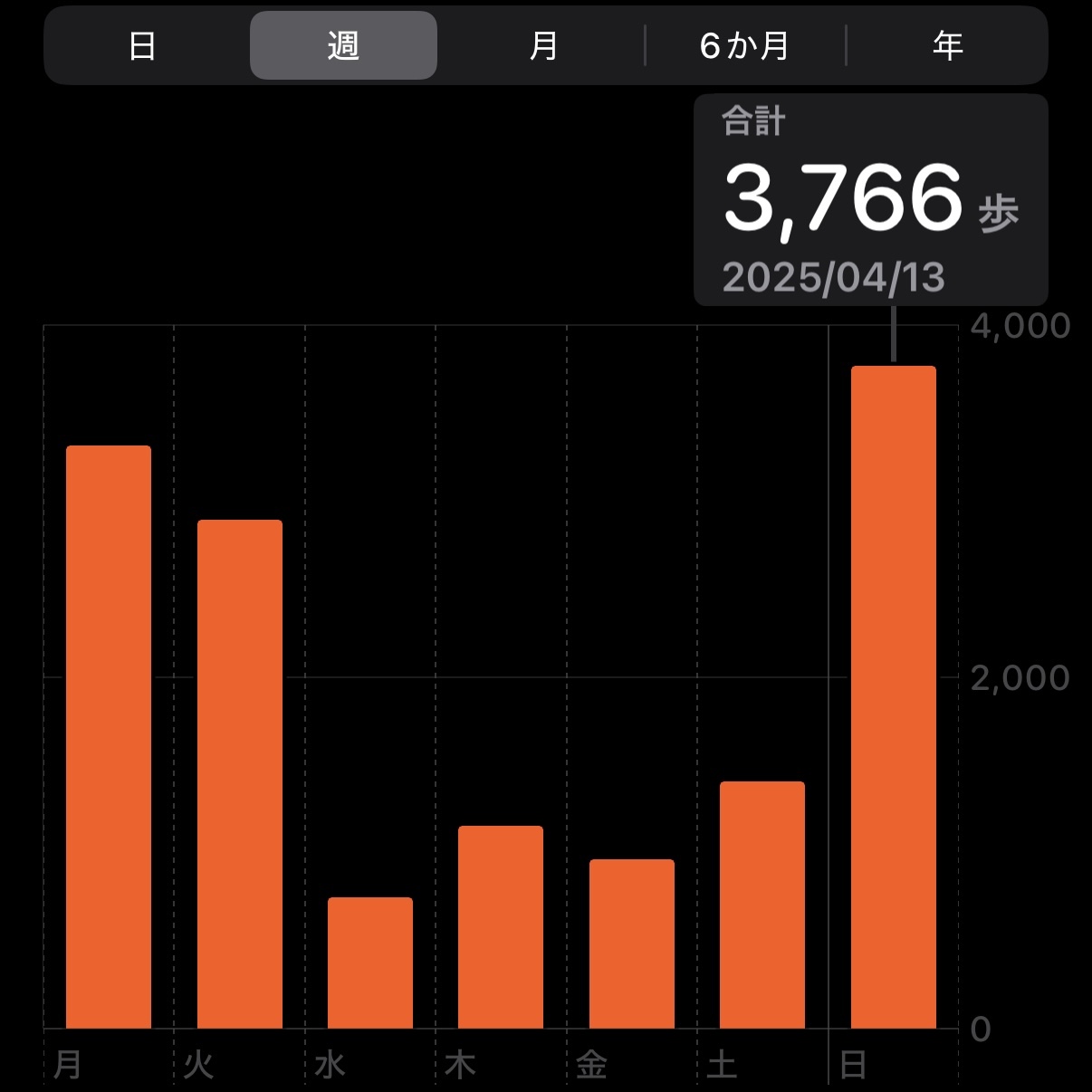Switch to the 年 (year) view
Image resolution: width=1092 pixels, height=1092 pixels.
point(947,45)
